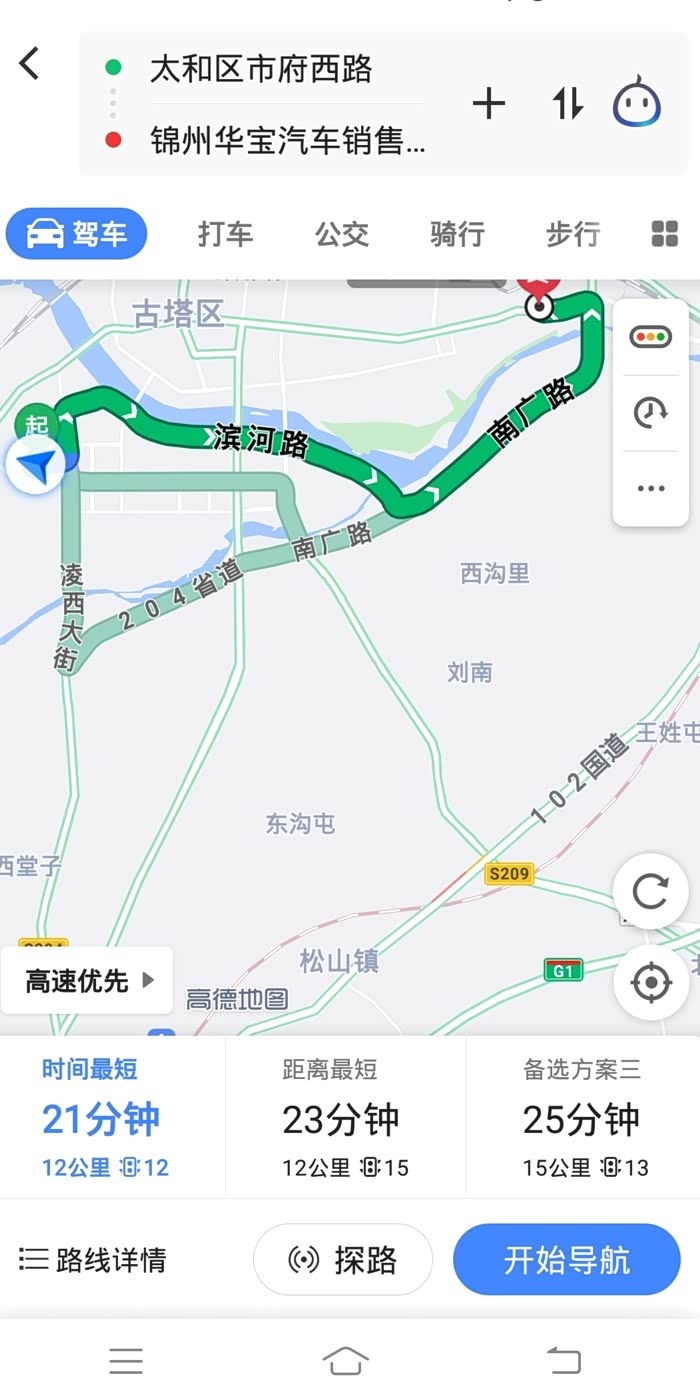Edit the destination 锦州华宝汽车销售

click(287, 141)
